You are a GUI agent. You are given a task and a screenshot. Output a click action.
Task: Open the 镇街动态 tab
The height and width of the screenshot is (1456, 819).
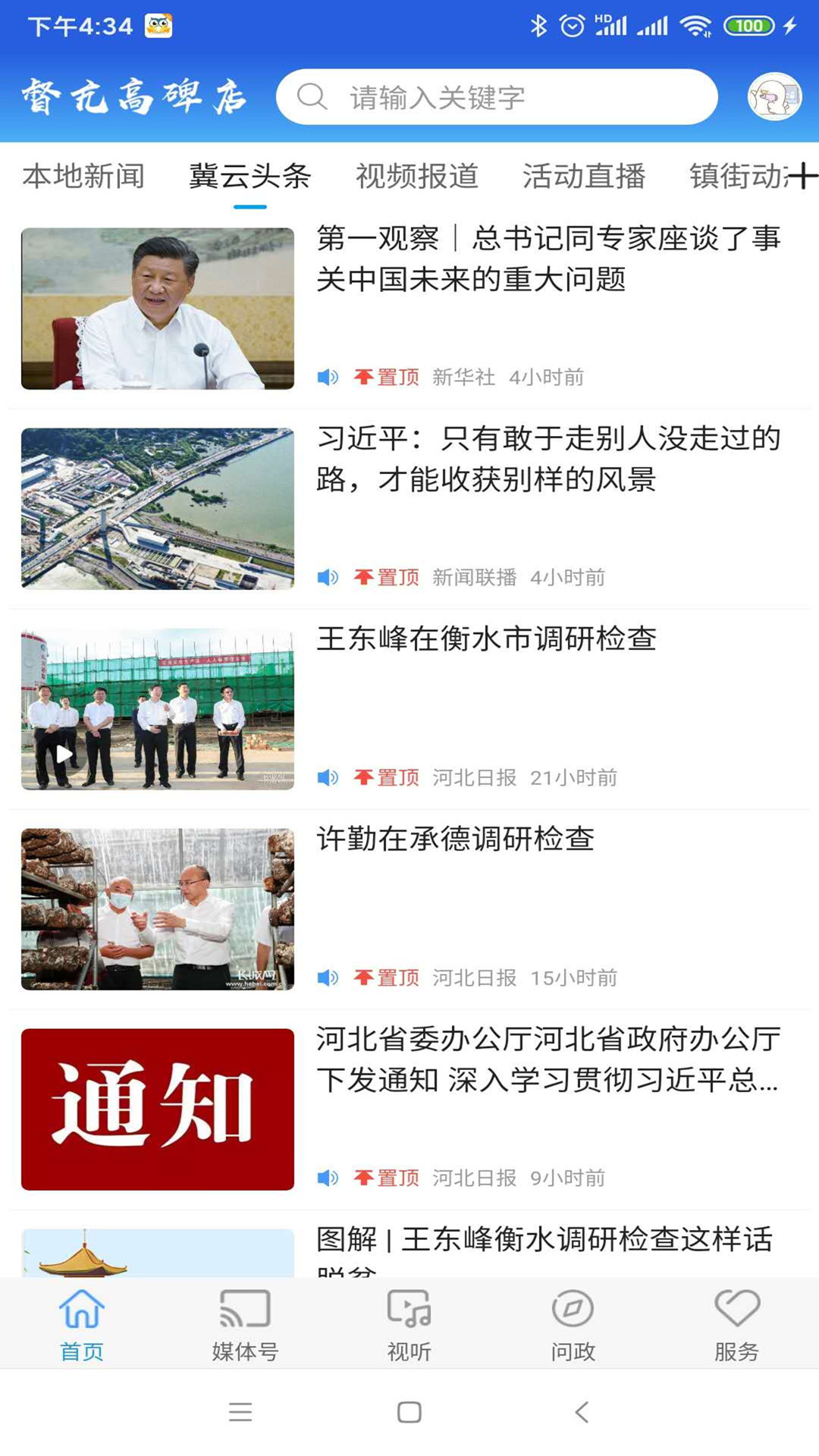coord(736,176)
